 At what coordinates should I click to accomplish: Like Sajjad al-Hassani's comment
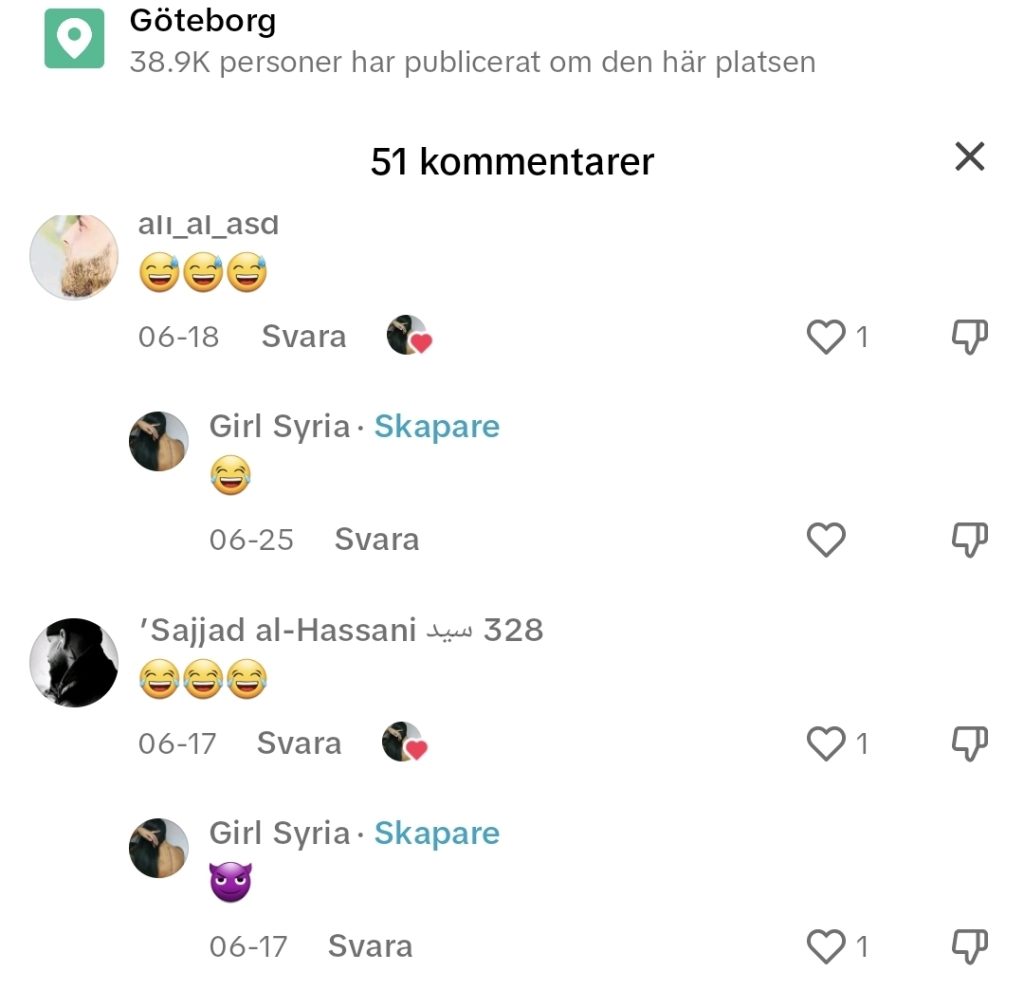[826, 744]
